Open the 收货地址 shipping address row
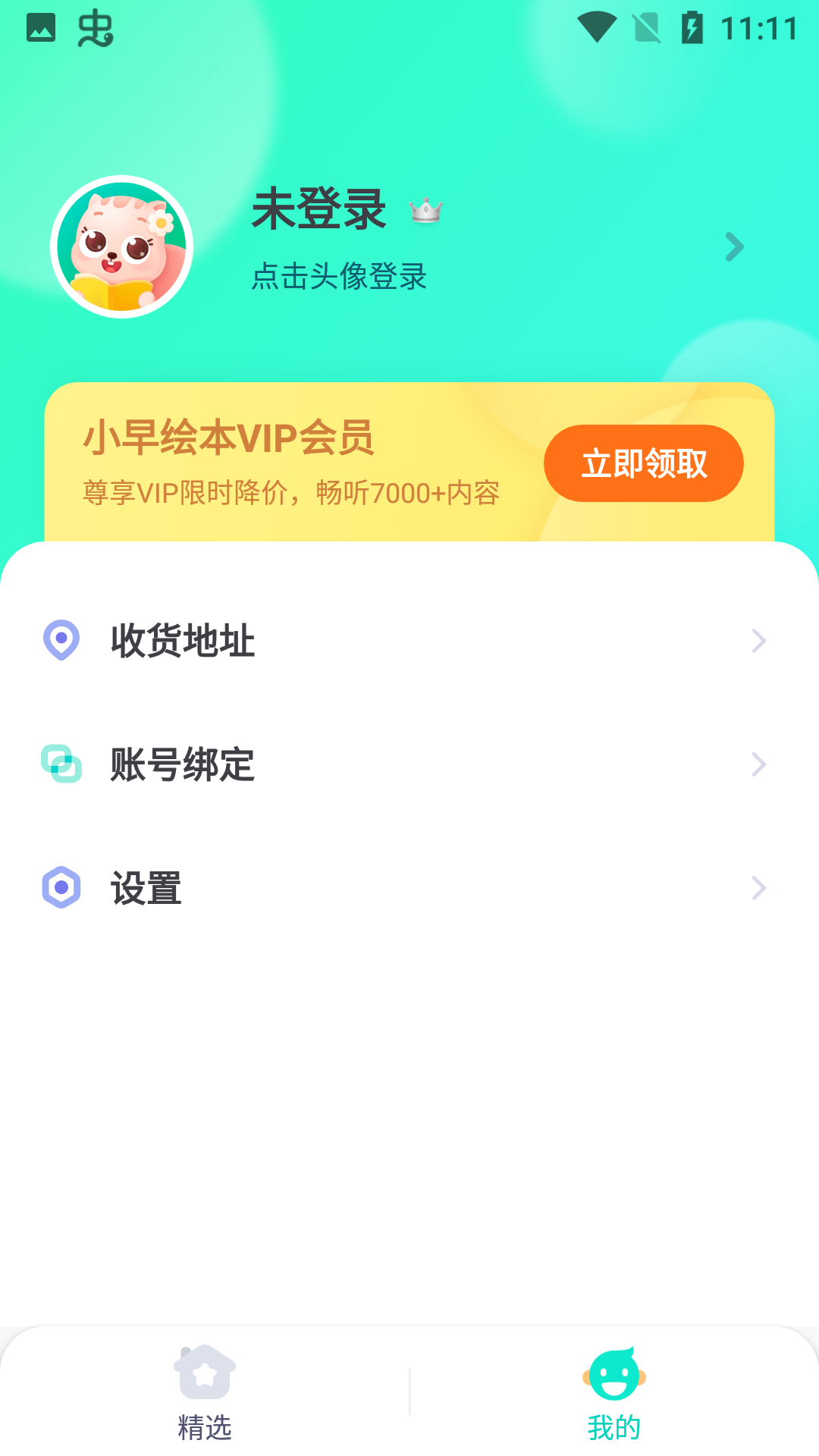 point(409,641)
